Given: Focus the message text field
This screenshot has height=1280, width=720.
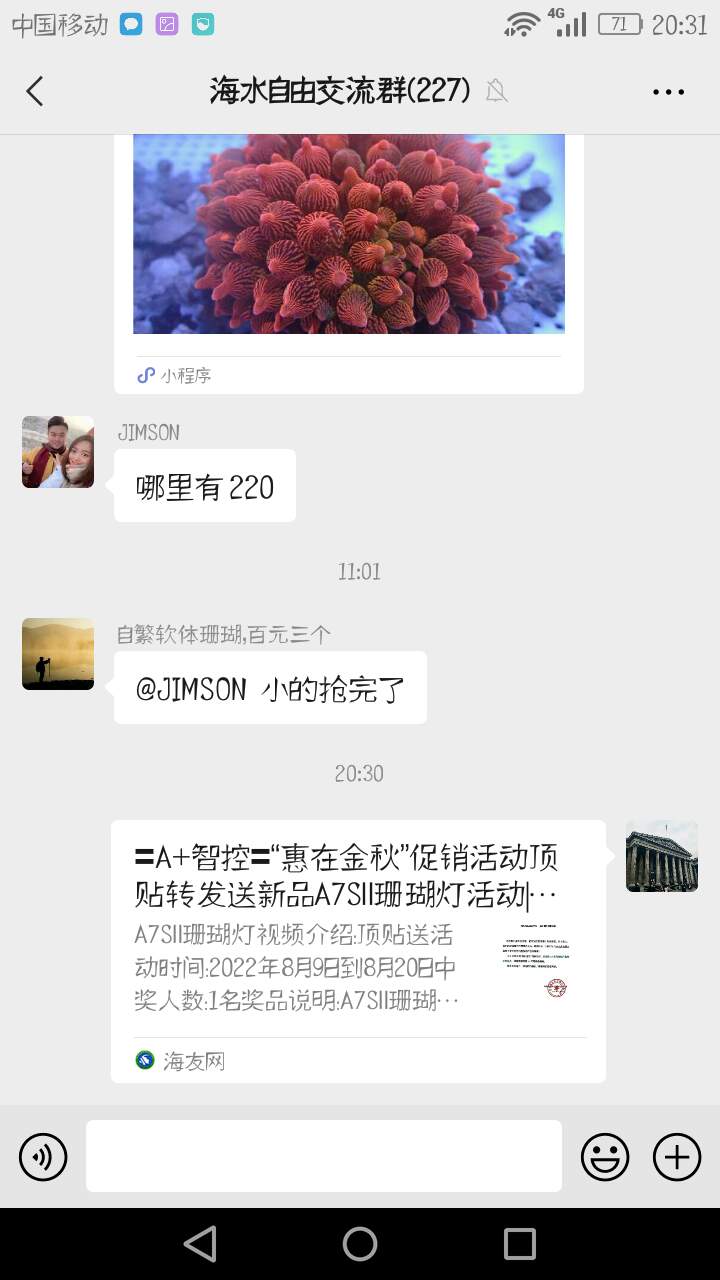Looking at the screenshot, I should pyautogui.click(x=324, y=1156).
